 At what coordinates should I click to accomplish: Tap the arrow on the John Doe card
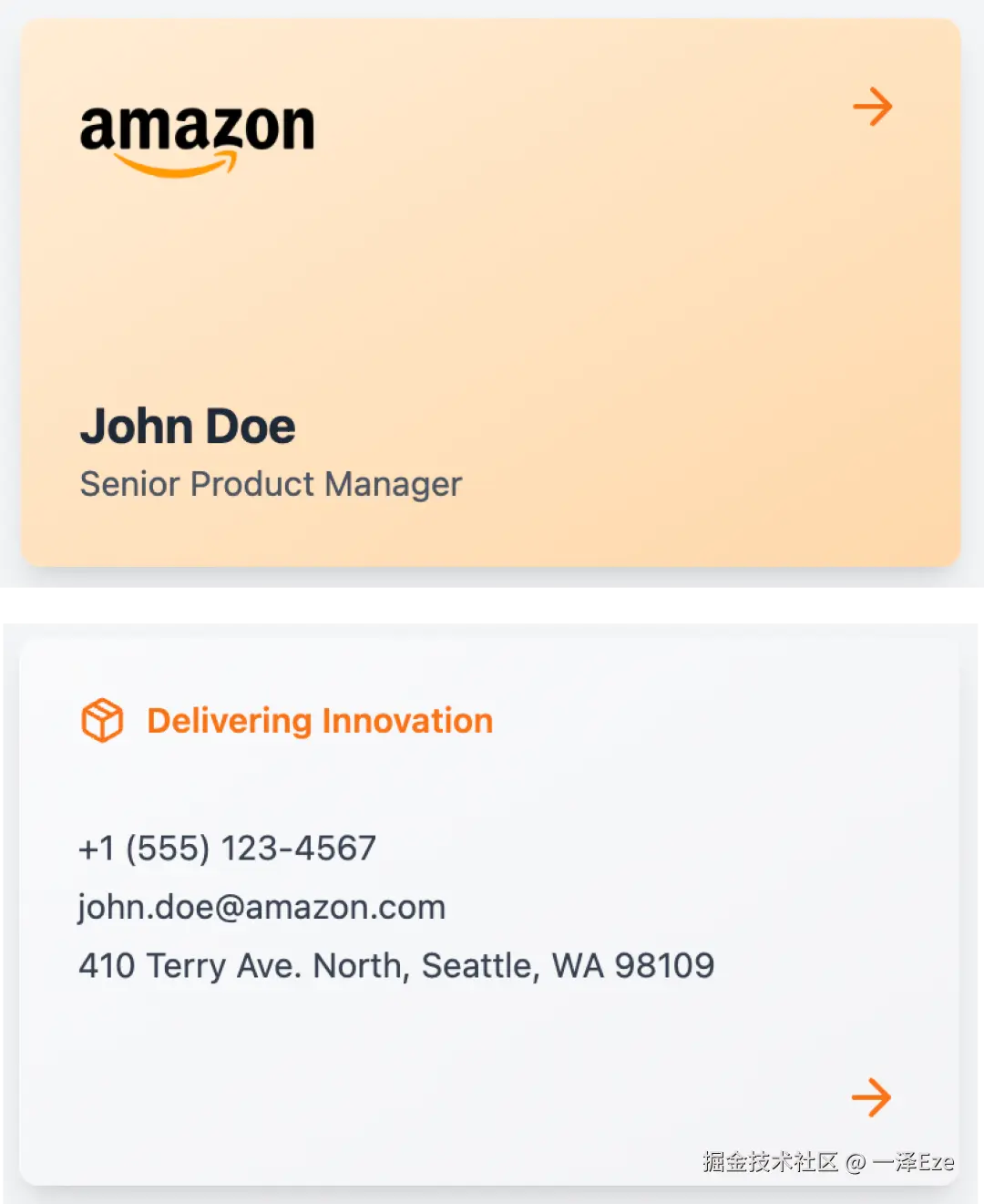[x=872, y=107]
